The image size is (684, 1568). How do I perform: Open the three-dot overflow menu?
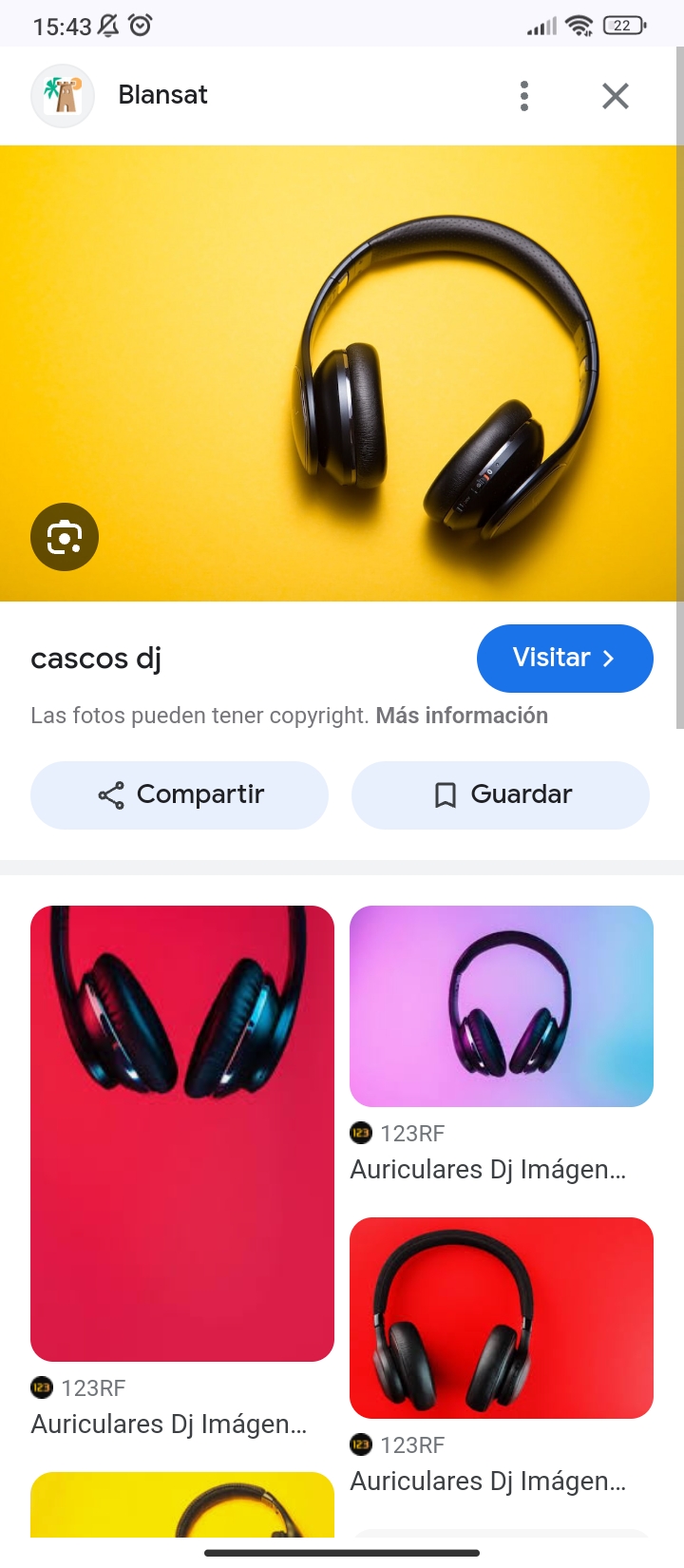524,96
